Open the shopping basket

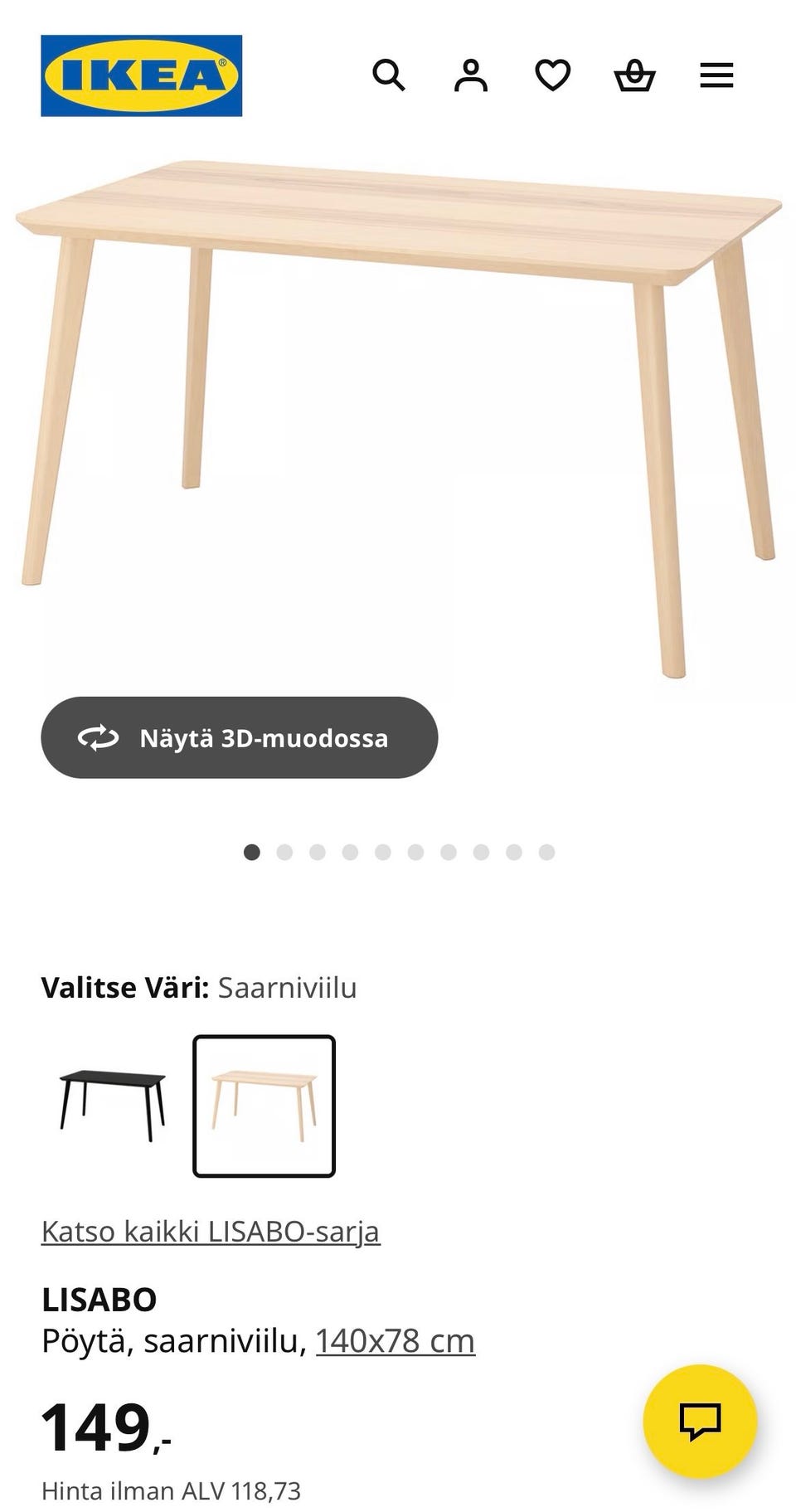pos(634,75)
